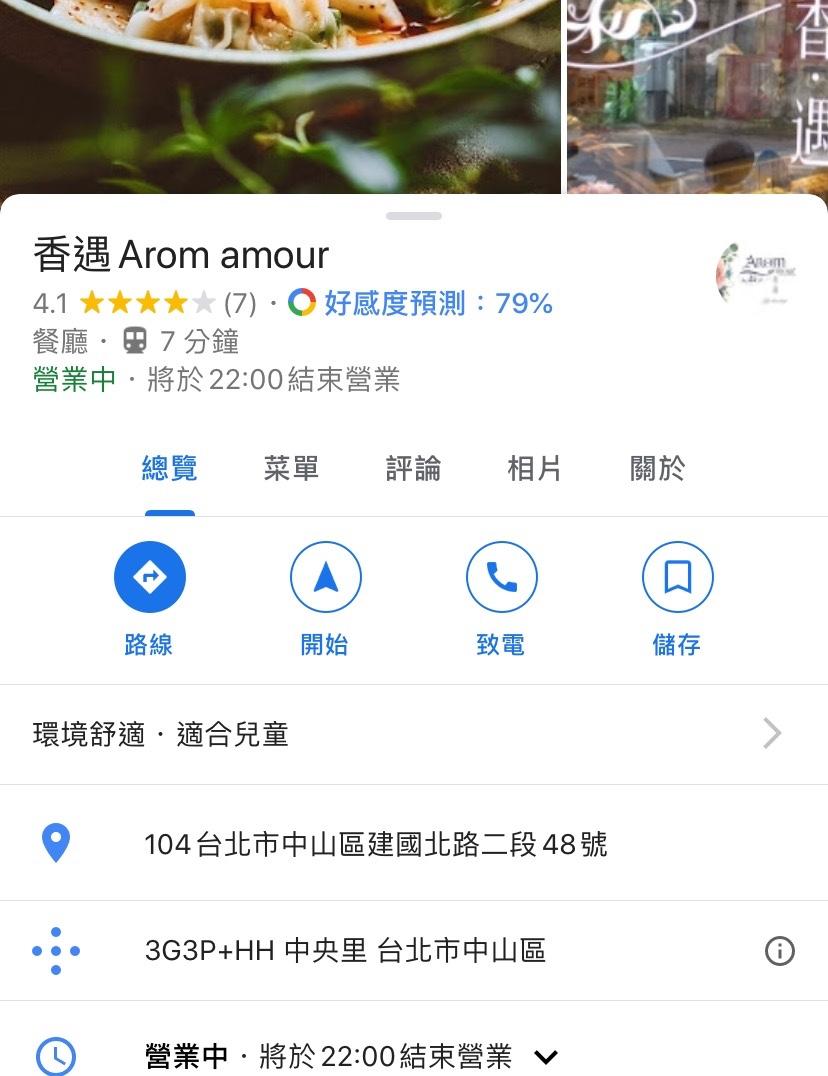Switch to the 評論 tab
This screenshot has height=1076, width=828.
coord(413,468)
